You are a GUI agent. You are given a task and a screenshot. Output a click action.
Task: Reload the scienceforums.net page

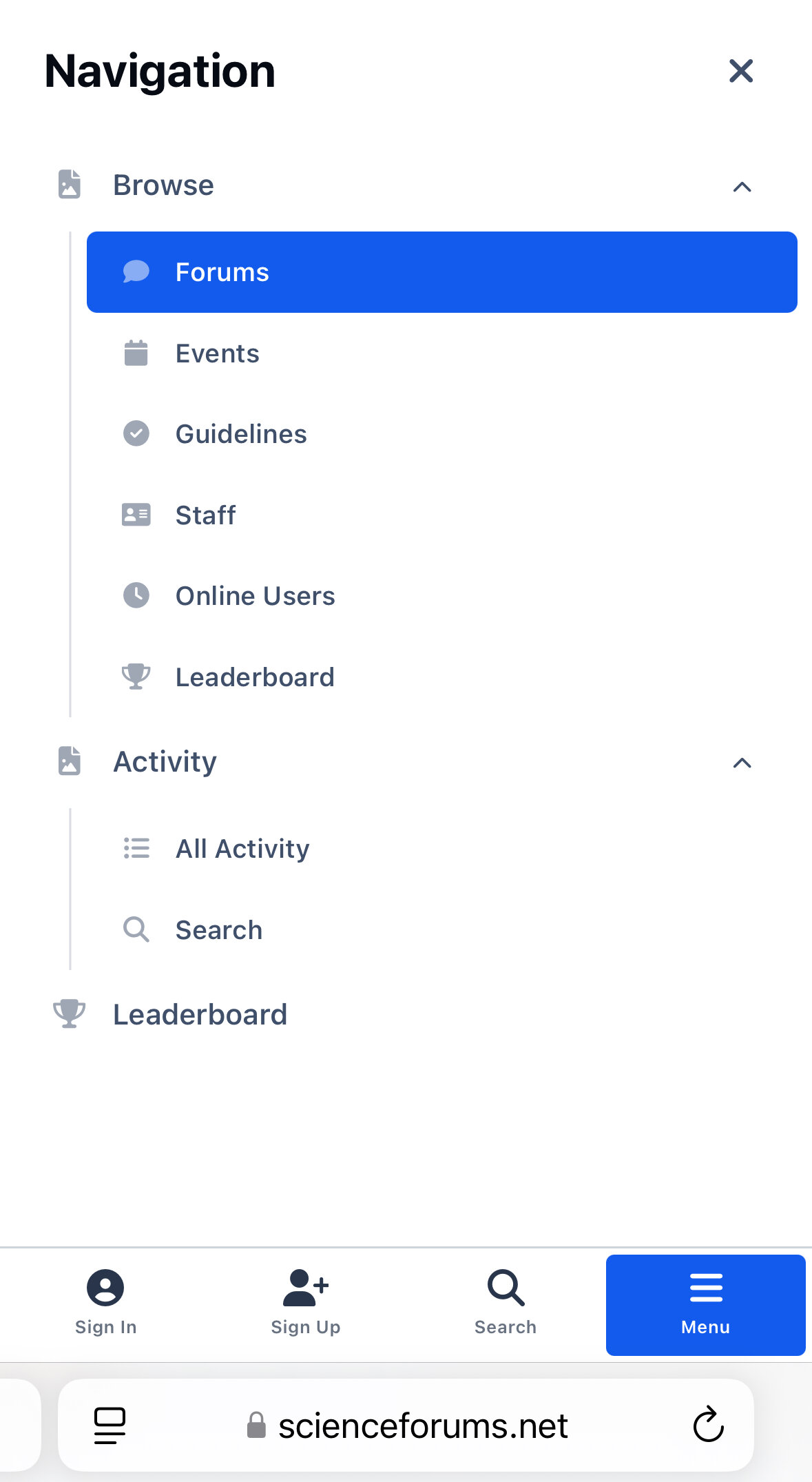(708, 1425)
